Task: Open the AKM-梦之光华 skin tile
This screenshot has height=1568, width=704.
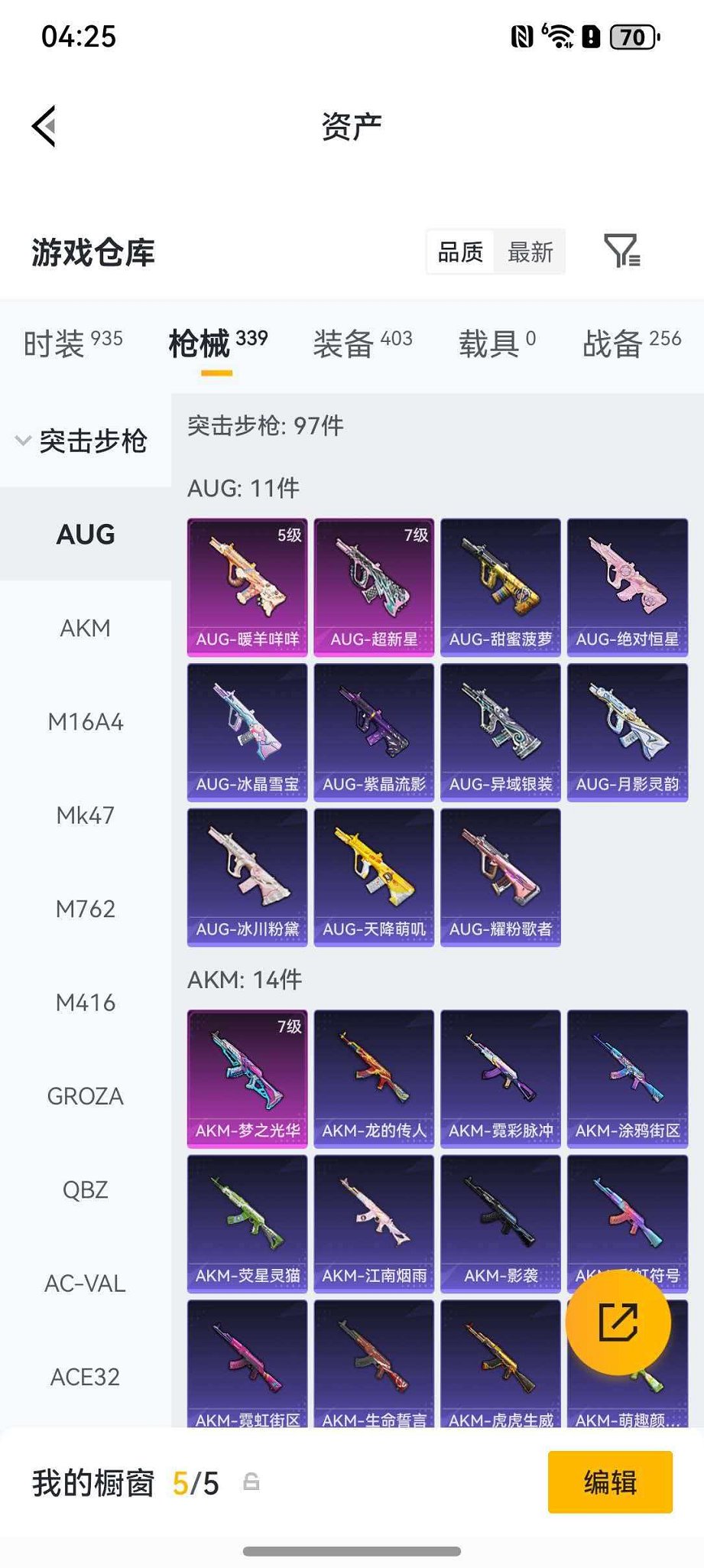Action: click(247, 1078)
